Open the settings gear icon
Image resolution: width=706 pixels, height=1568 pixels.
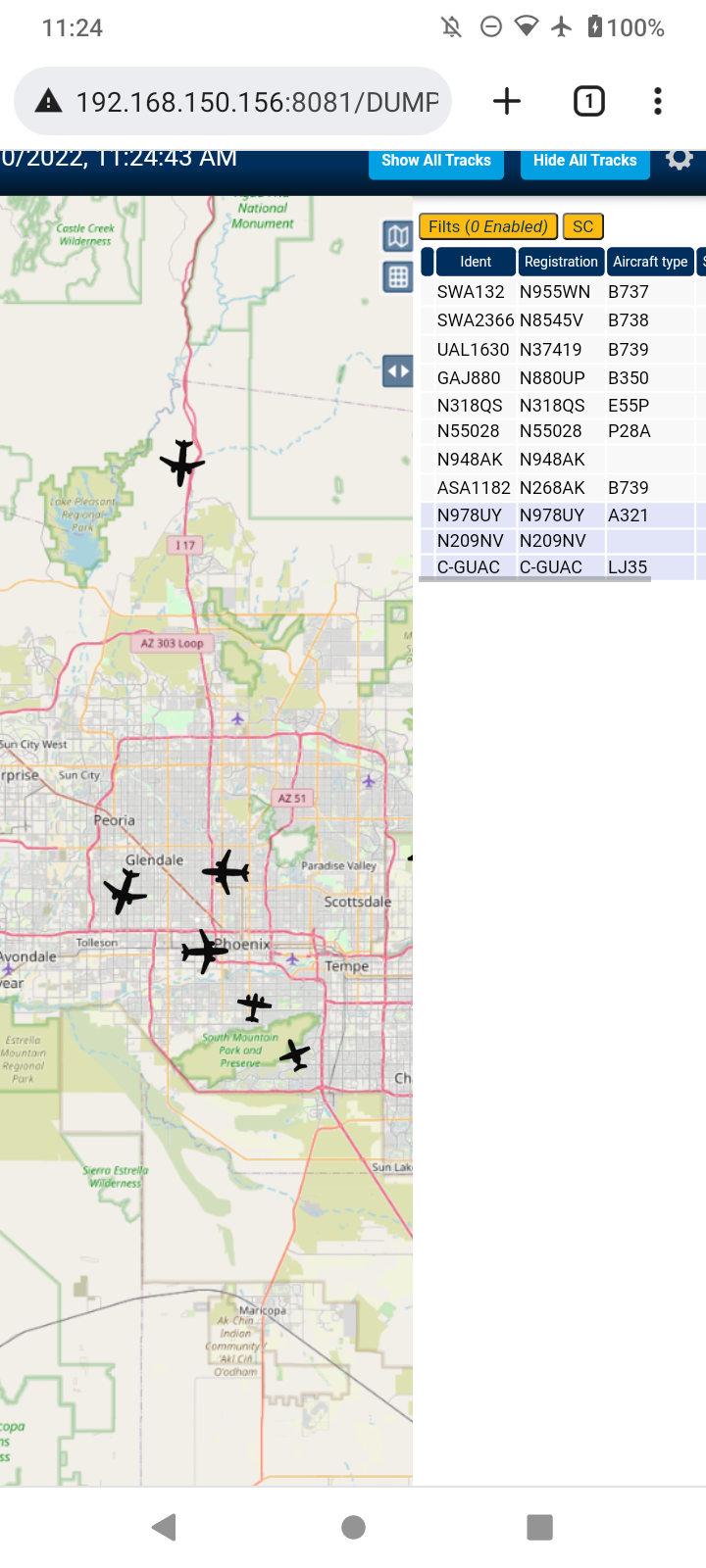click(x=680, y=160)
